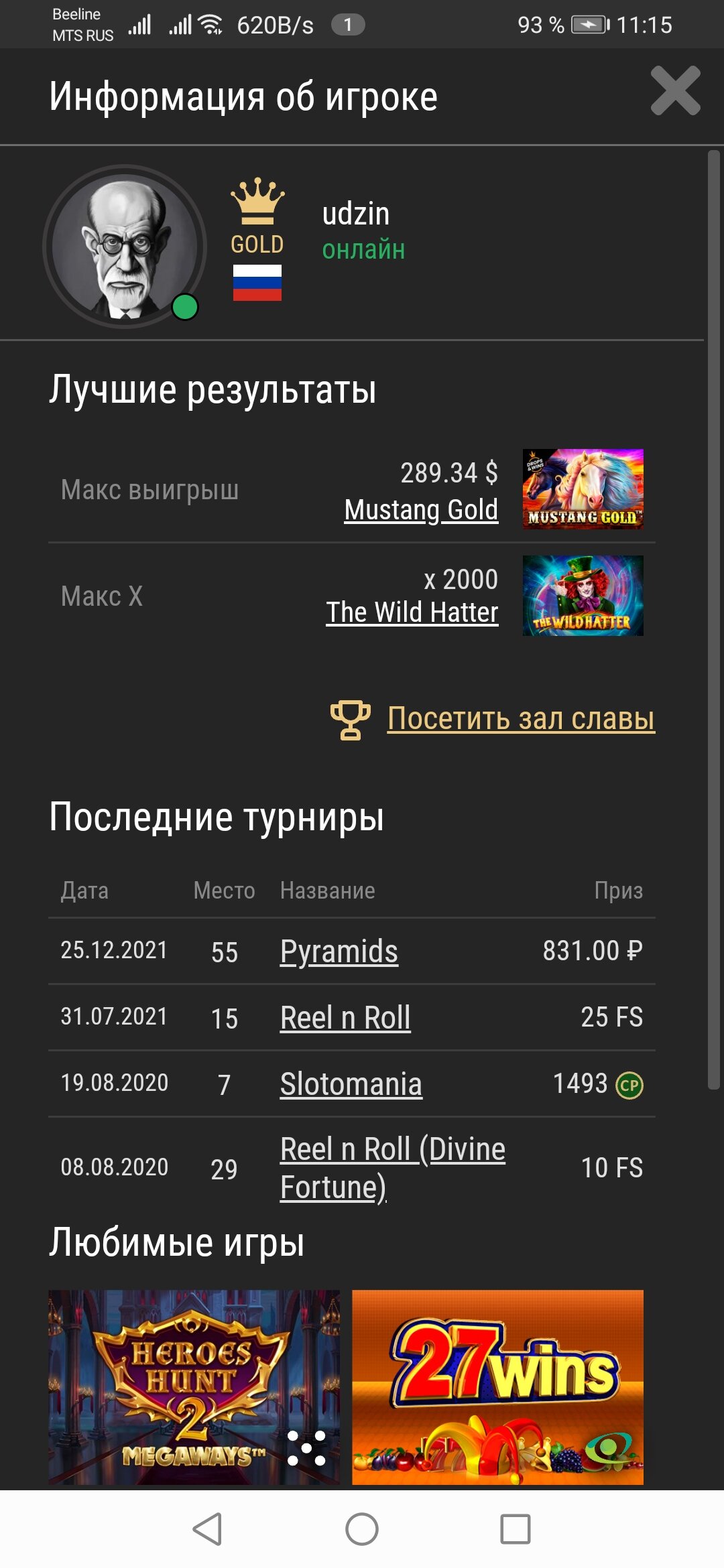This screenshot has height=1568, width=724.
Task: Open The Wild Hatter game link
Action: (x=412, y=612)
